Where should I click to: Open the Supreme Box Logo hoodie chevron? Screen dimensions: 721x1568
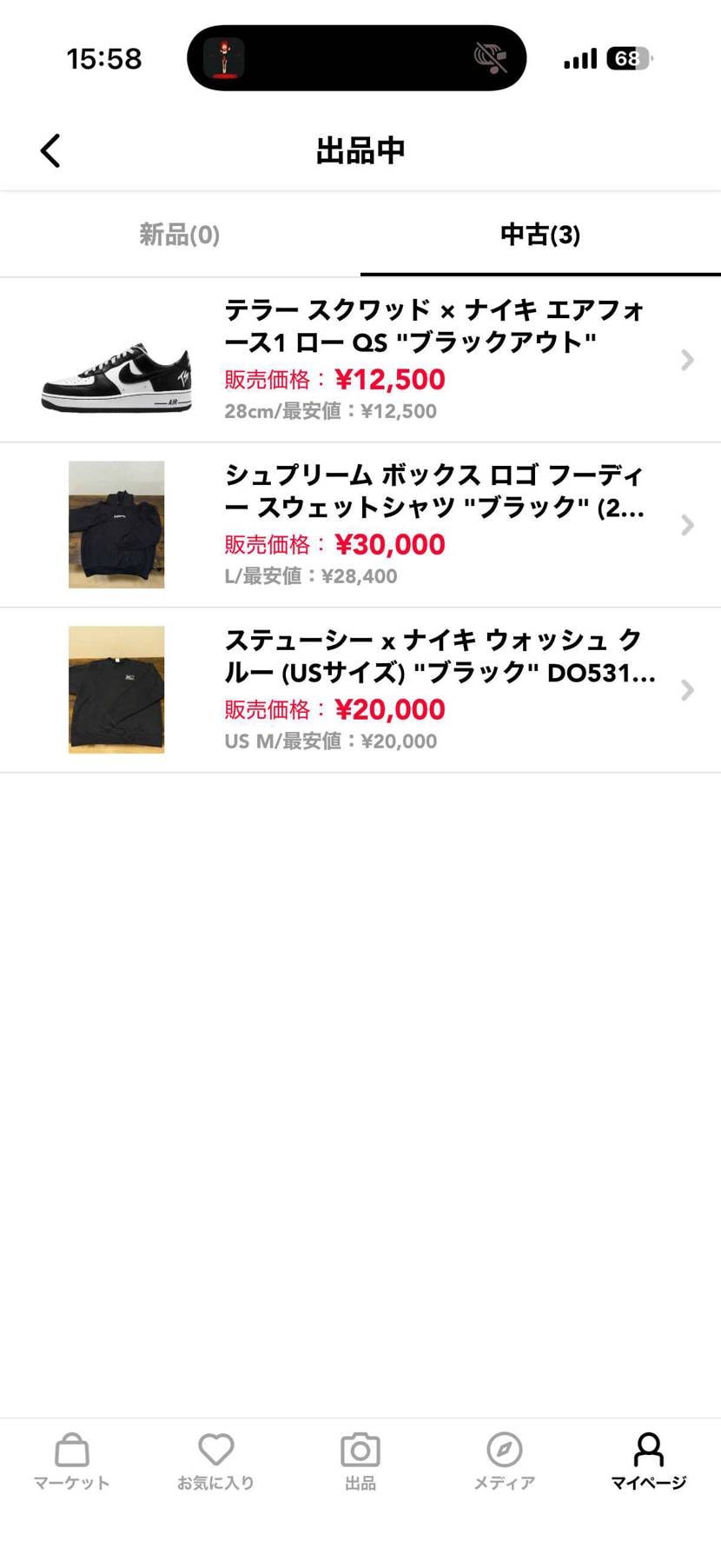[x=686, y=524]
